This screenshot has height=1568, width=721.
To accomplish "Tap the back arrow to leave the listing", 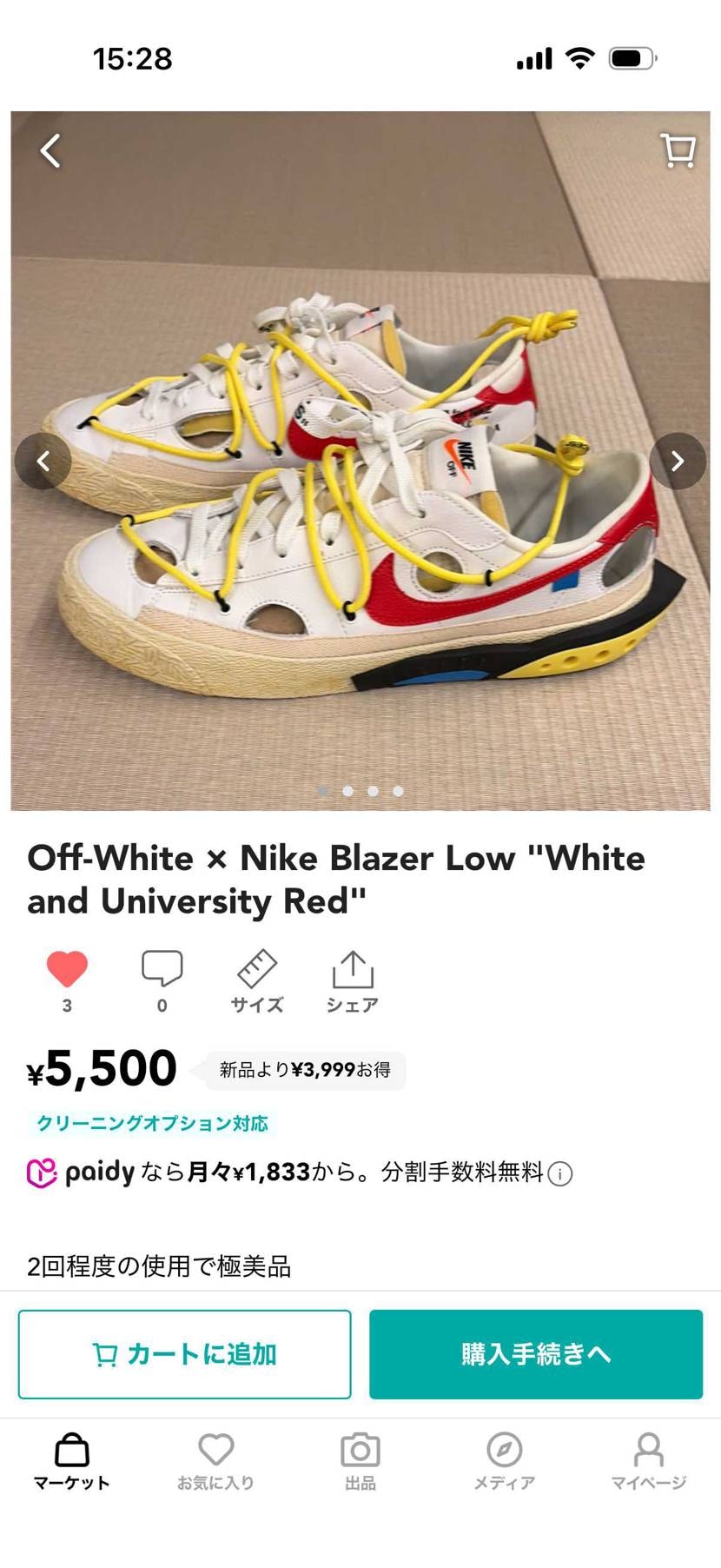I will pos(49,149).
